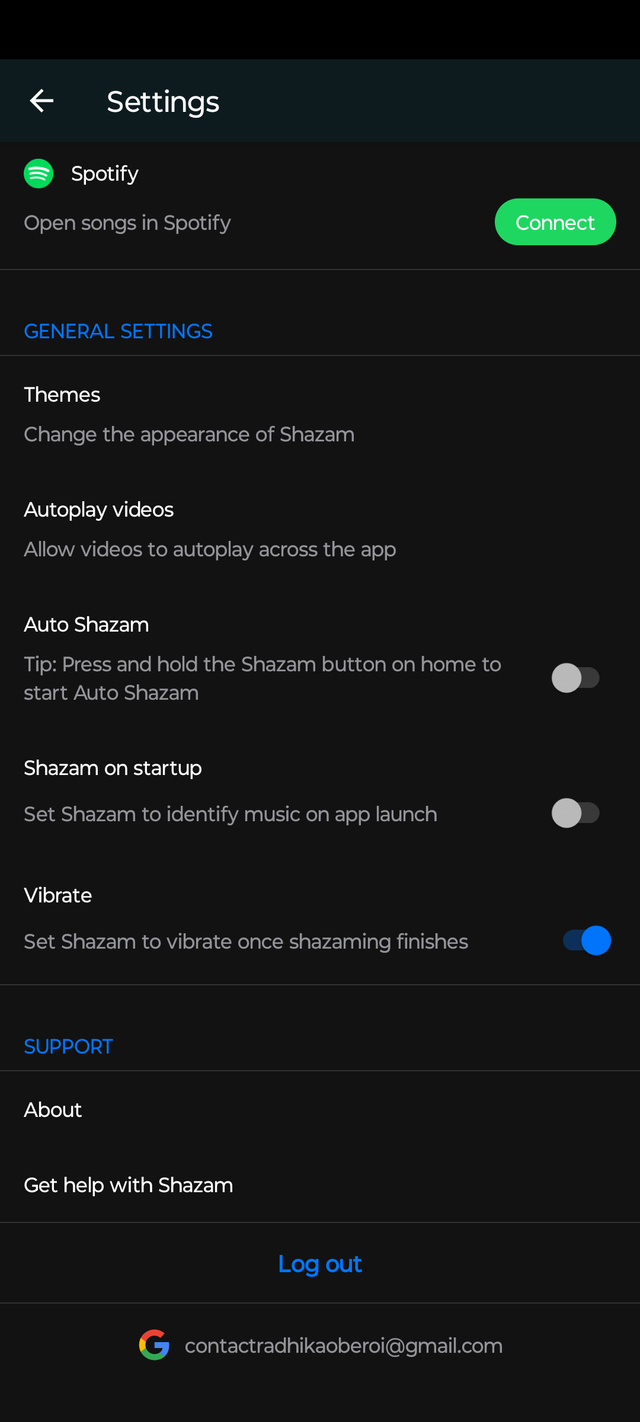Viewport: 640px width, 1422px height.
Task: Open Themes settings
Action: pos(190,414)
